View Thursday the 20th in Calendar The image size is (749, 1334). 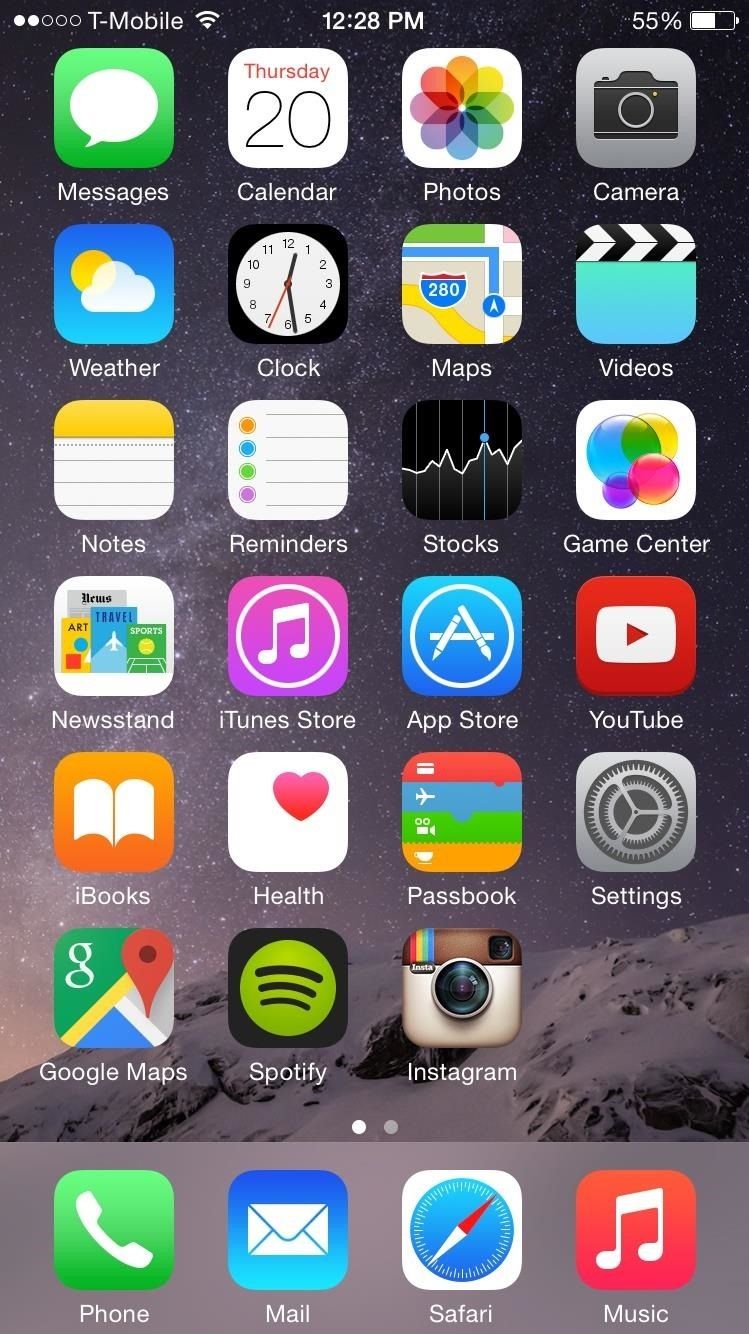(x=287, y=108)
